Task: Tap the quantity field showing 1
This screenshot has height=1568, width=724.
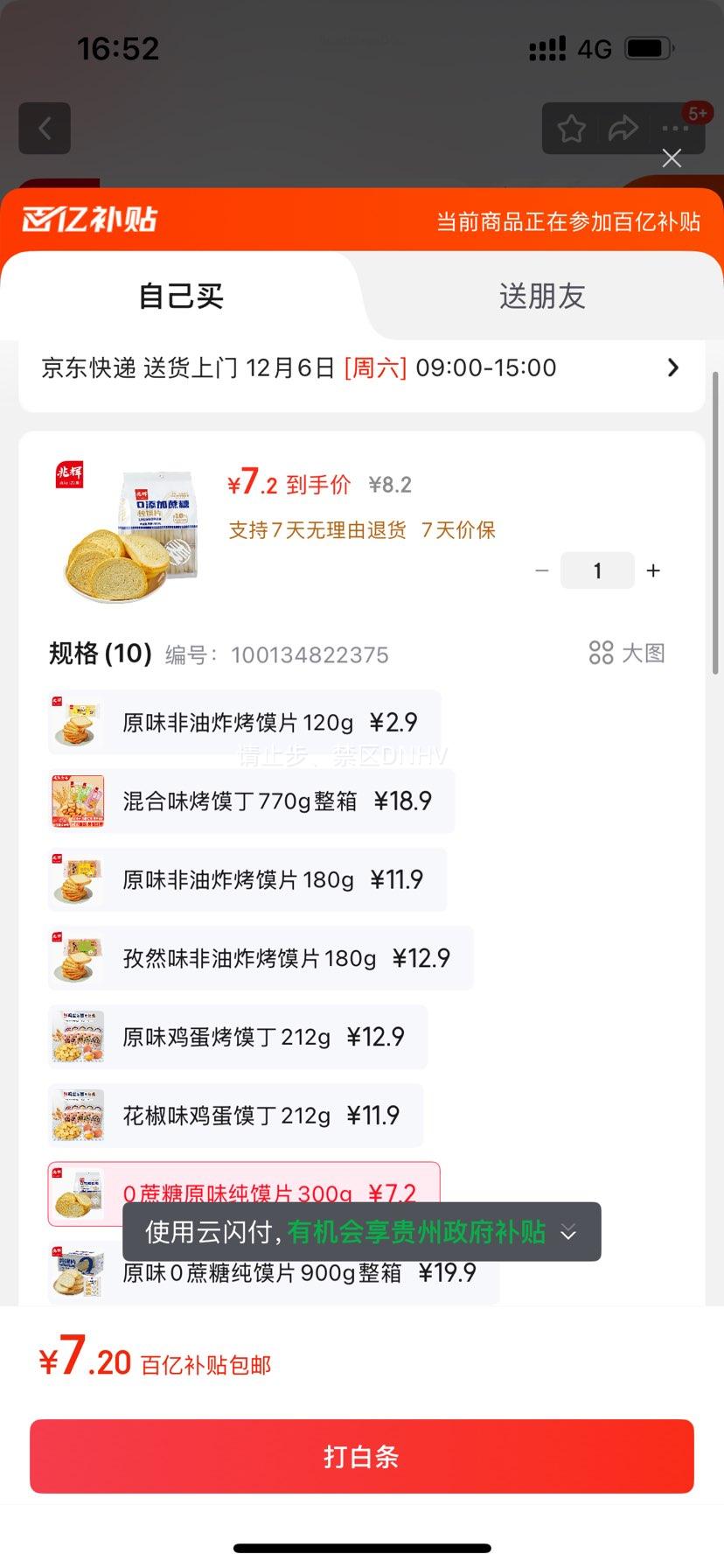Action: 597,570
